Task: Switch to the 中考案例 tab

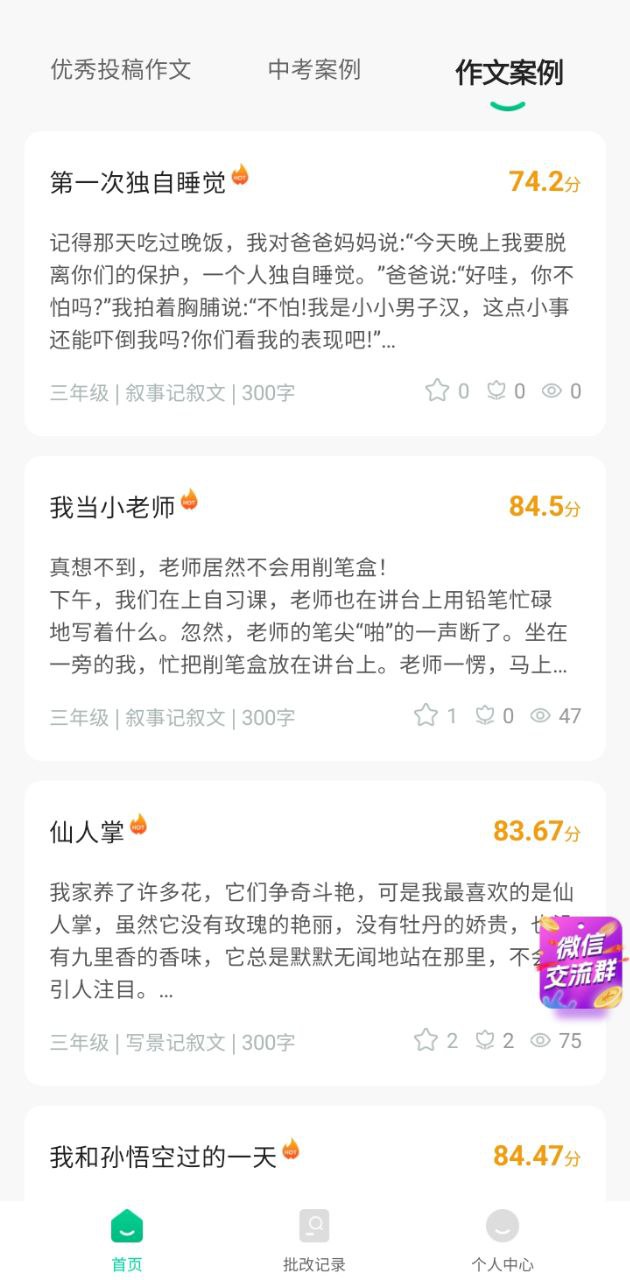Action: [x=314, y=70]
